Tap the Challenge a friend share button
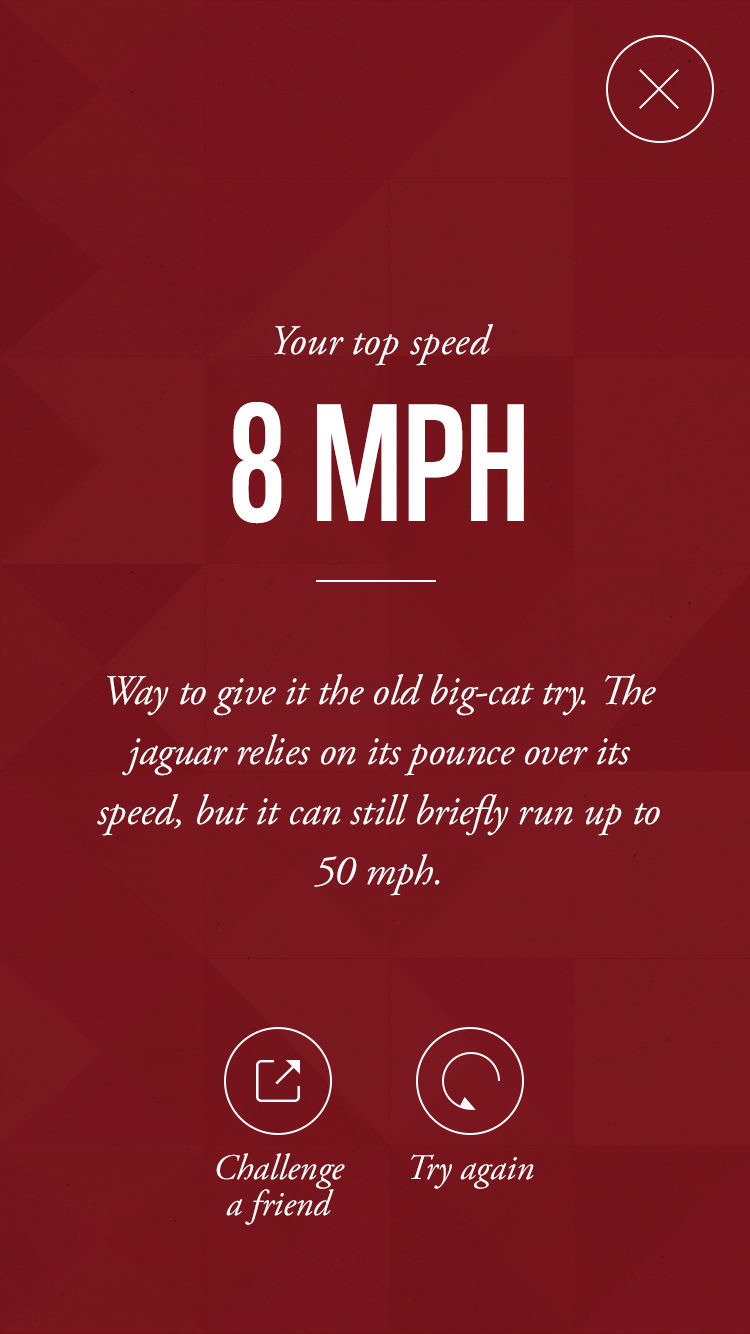This screenshot has height=1334, width=750. [278, 1081]
